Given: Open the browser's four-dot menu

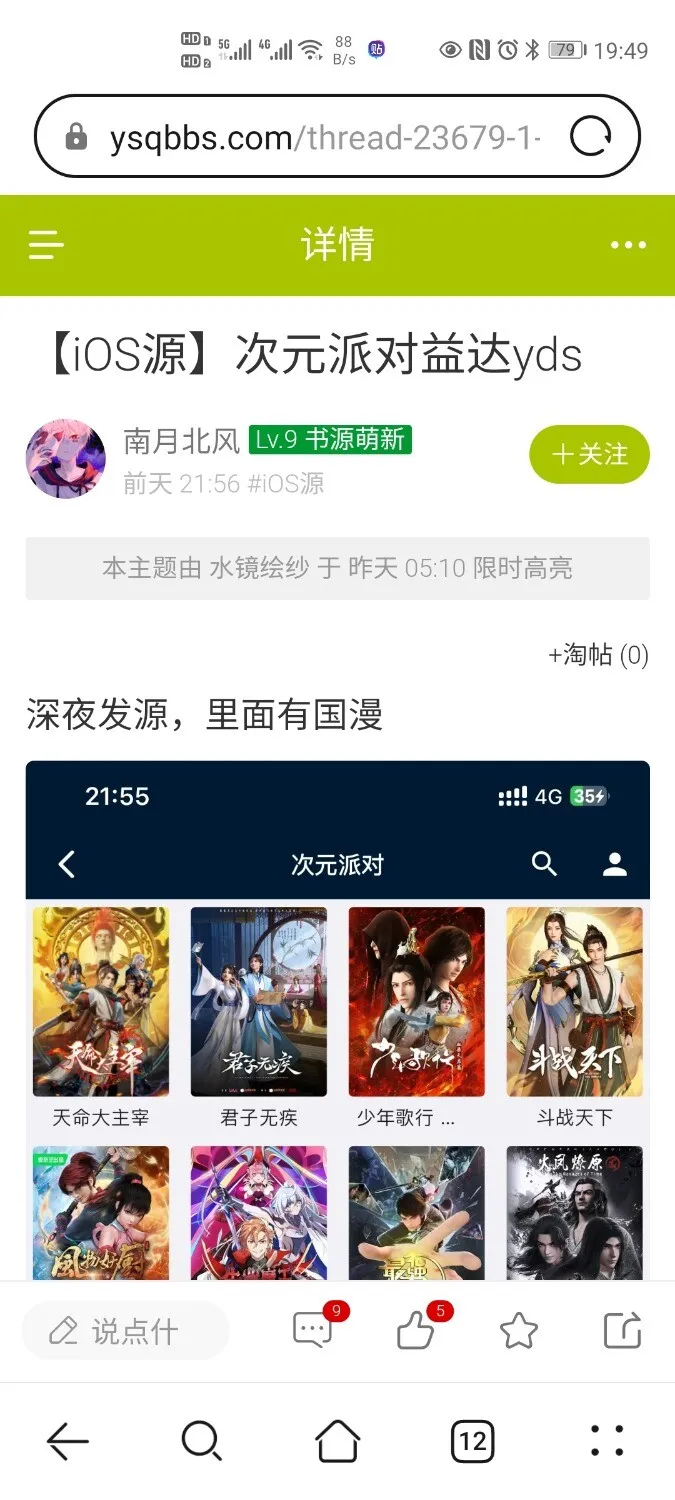Looking at the screenshot, I should (x=607, y=1441).
